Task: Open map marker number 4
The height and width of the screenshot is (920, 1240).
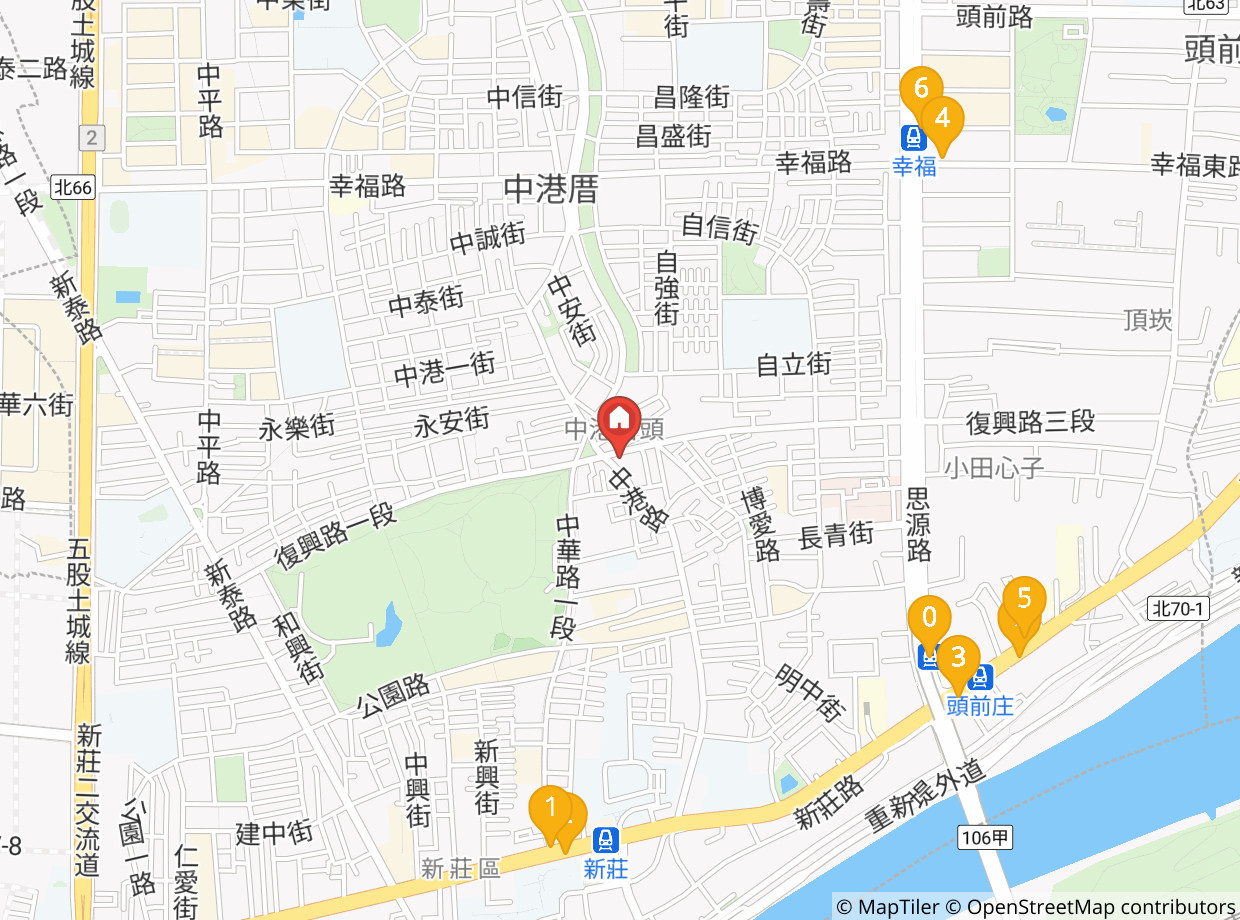Action: point(942,118)
